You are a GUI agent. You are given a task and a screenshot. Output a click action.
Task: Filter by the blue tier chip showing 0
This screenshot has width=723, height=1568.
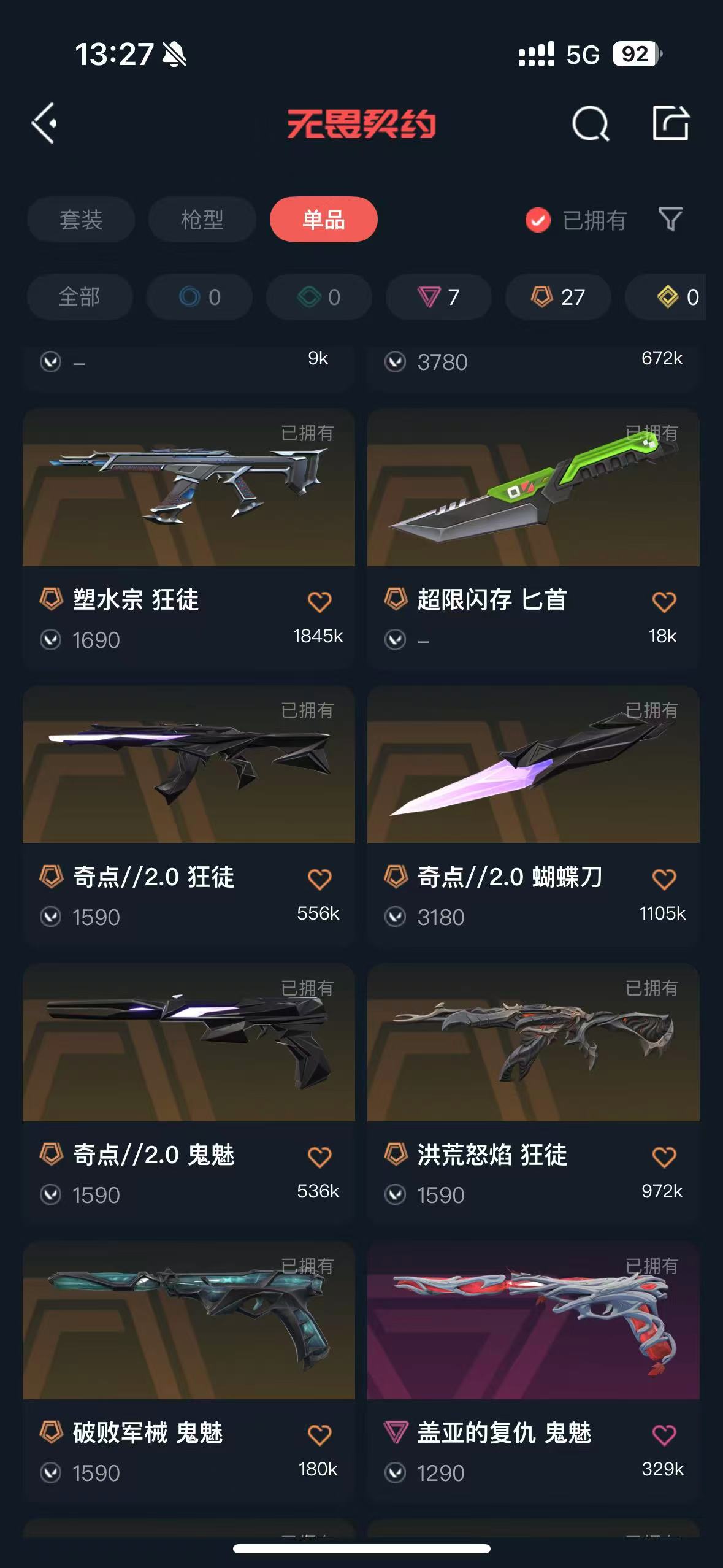[199, 298]
